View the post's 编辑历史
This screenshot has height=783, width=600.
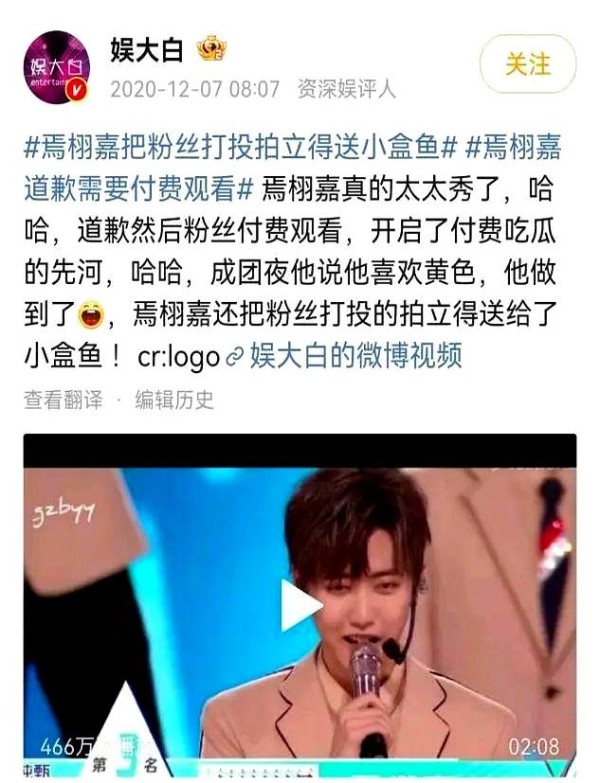pyautogui.click(x=175, y=400)
